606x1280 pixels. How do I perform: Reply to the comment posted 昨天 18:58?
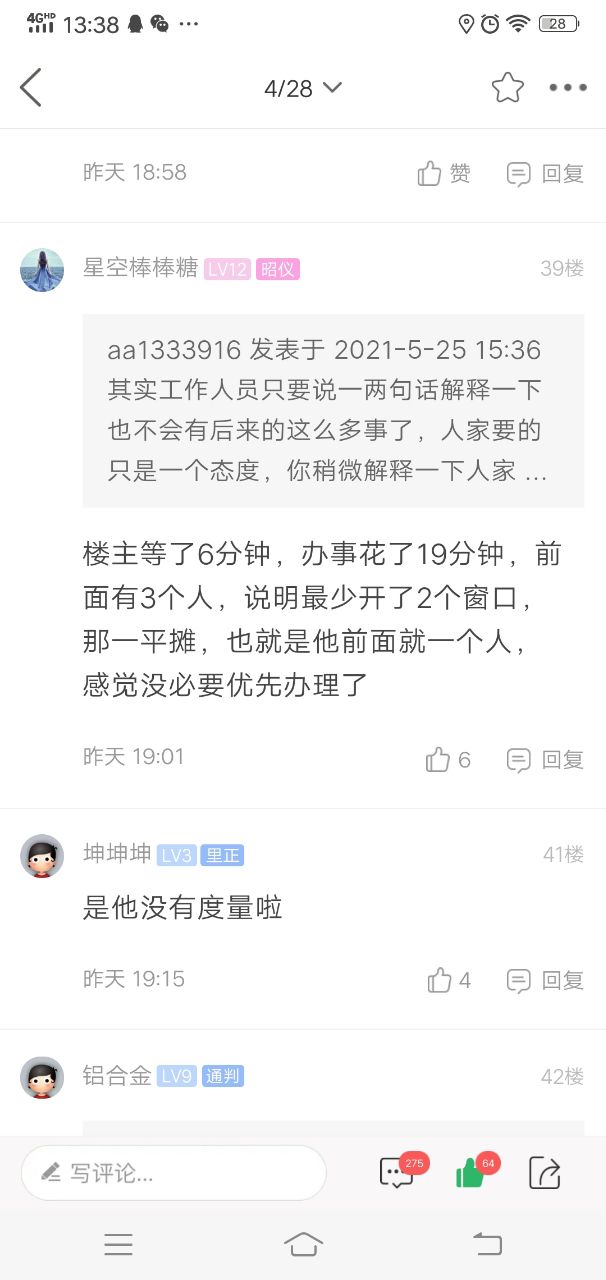click(x=545, y=173)
